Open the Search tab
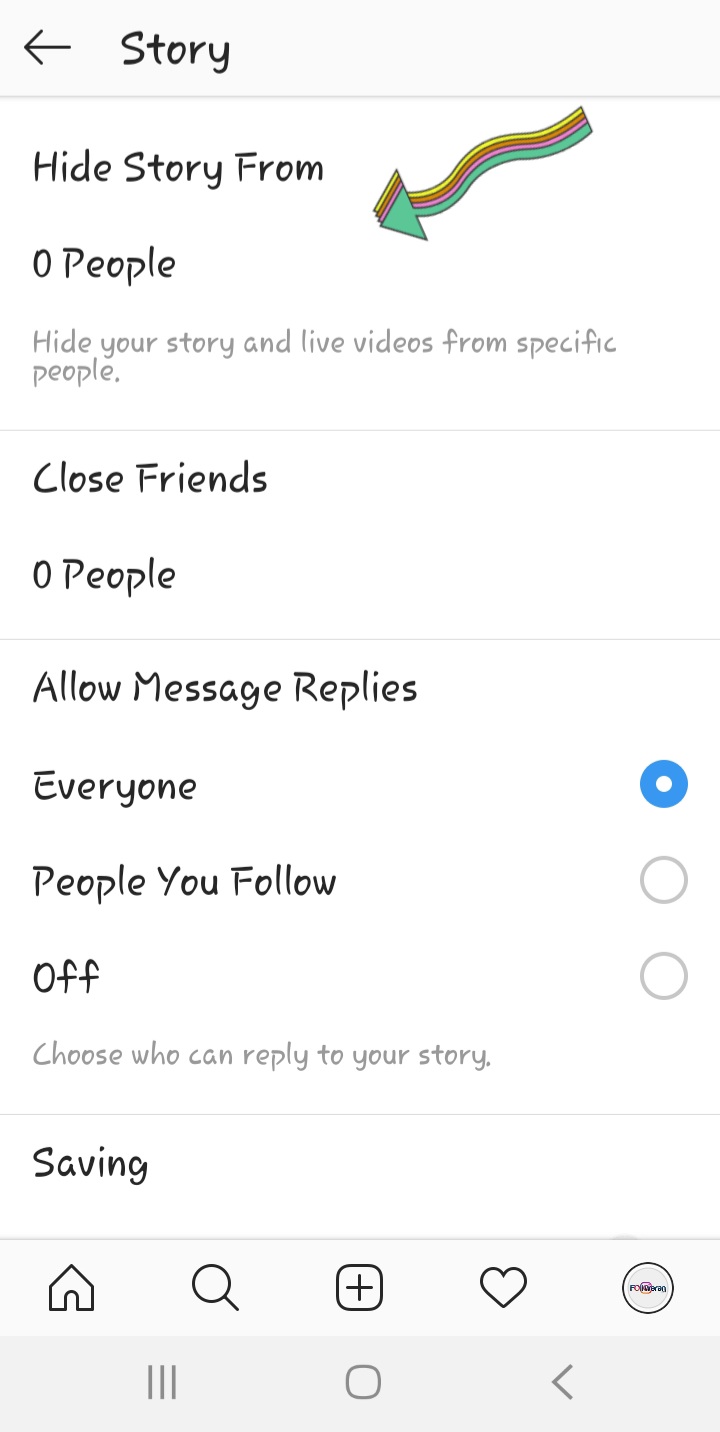The height and width of the screenshot is (1432, 720). click(x=215, y=1287)
